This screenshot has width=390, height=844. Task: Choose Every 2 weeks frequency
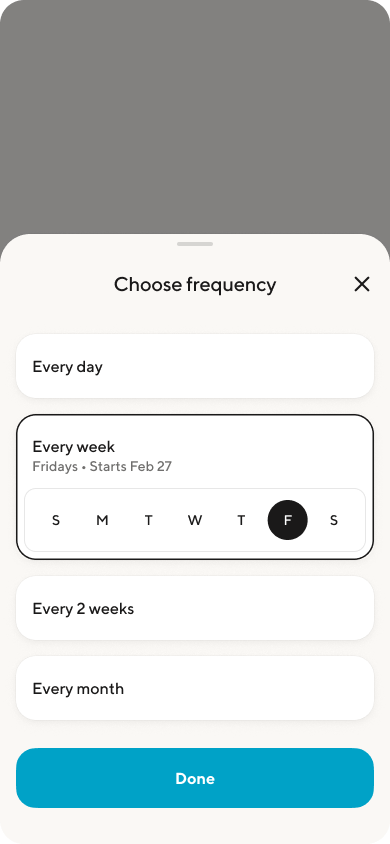point(195,608)
